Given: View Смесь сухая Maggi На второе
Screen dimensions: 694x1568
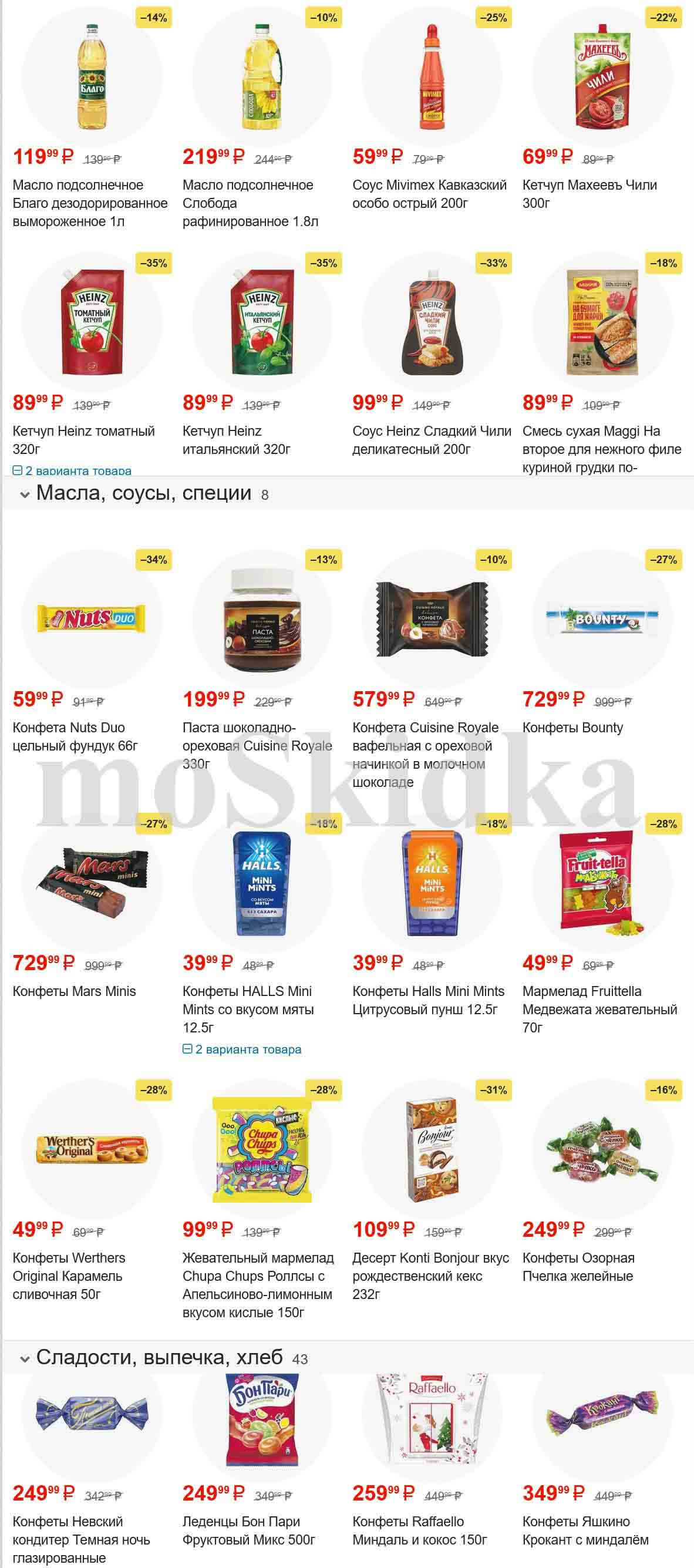Looking at the screenshot, I should 601,449.
